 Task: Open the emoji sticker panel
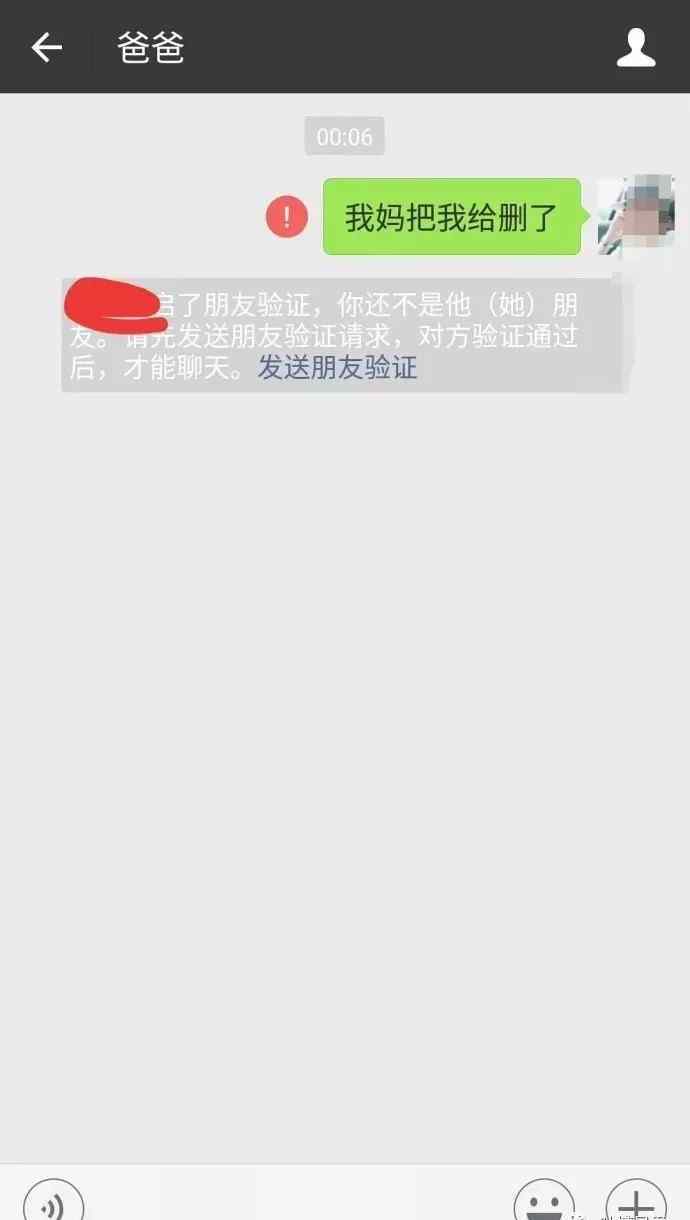click(x=544, y=1203)
